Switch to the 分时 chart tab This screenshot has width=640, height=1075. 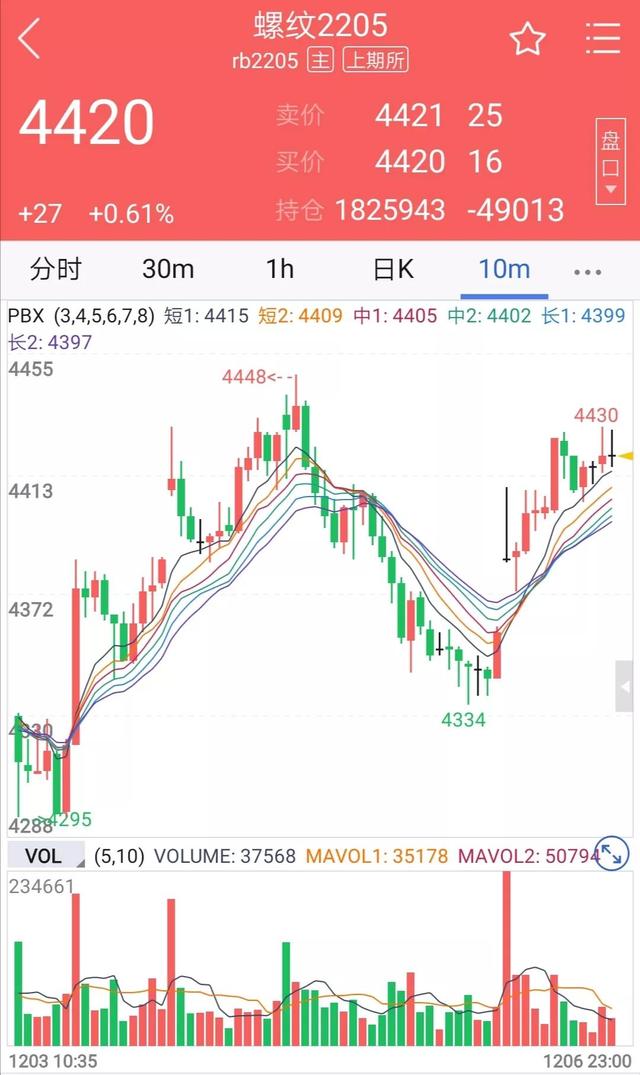pyautogui.click(x=55, y=269)
